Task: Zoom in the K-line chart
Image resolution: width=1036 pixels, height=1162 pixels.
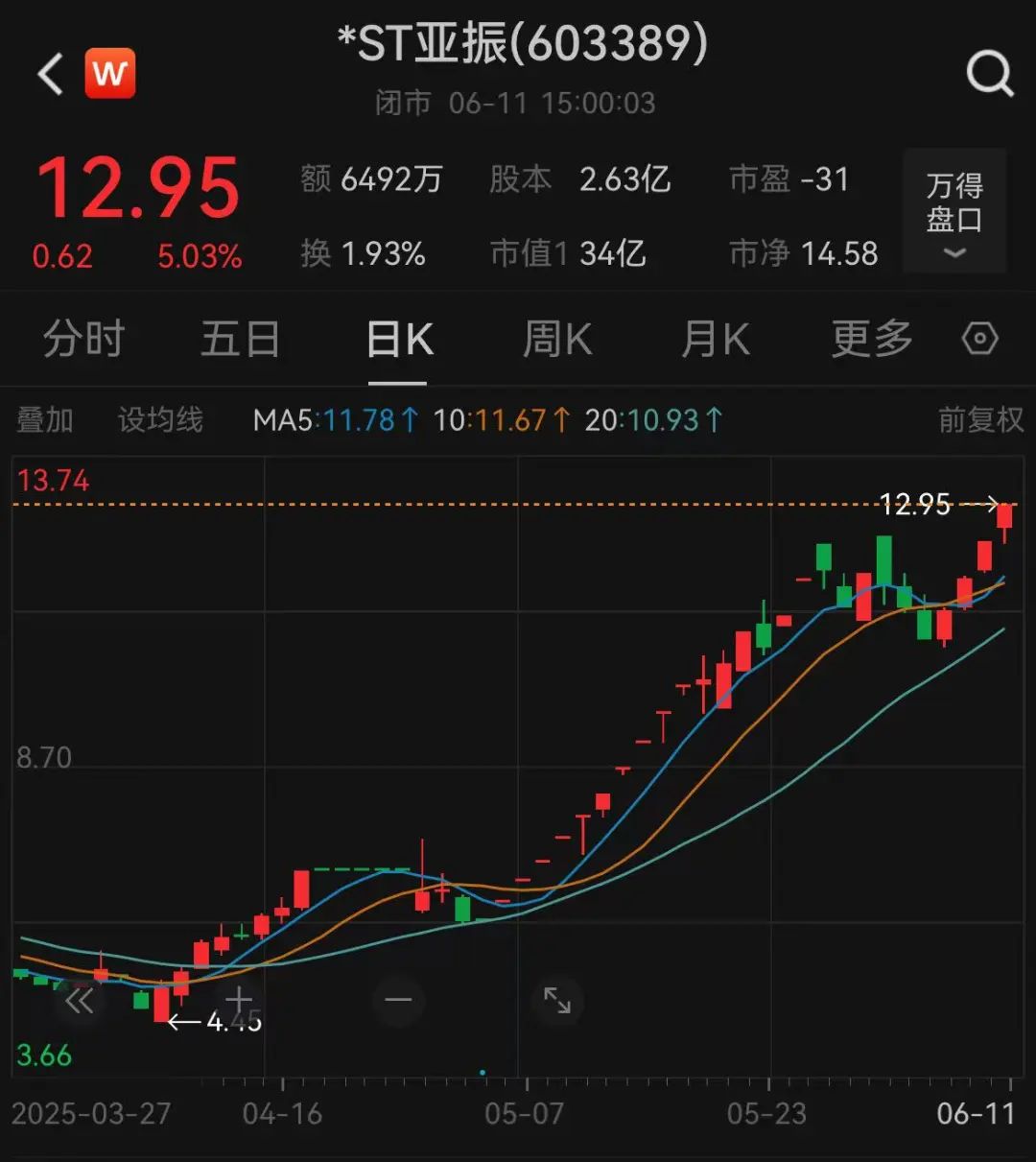Action: tap(240, 1002)
